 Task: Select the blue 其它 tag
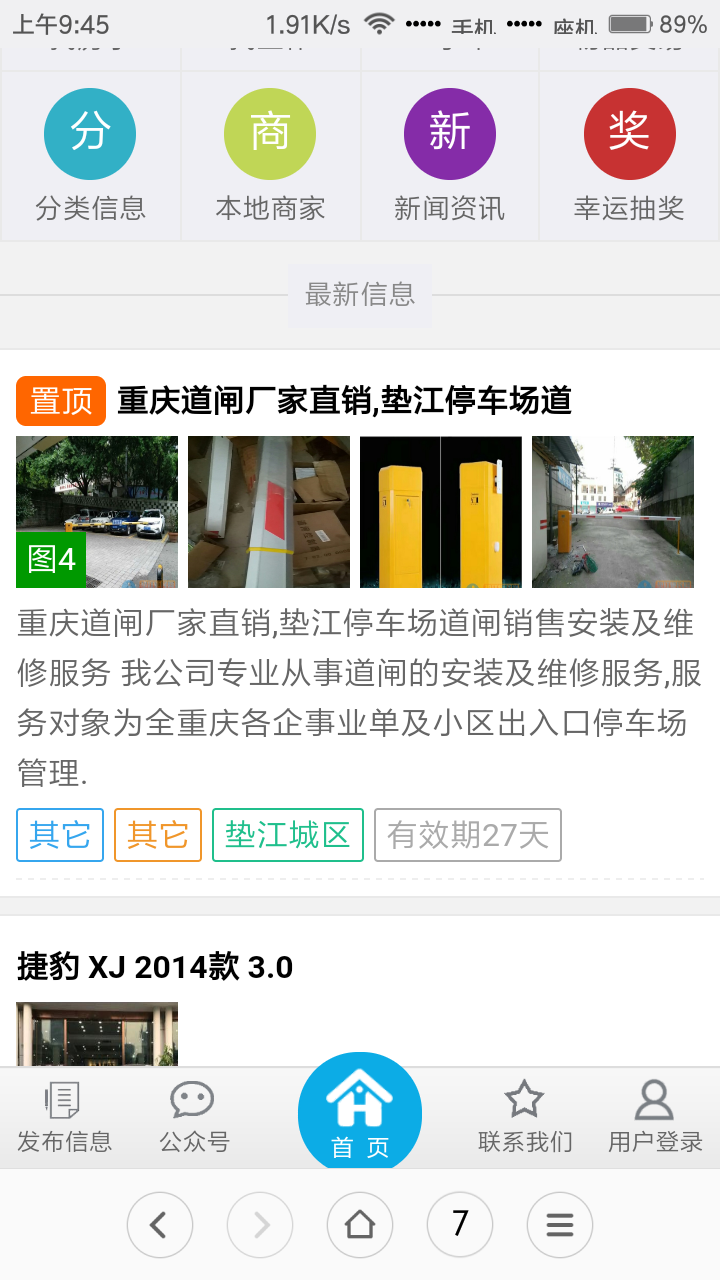(60, 835)
